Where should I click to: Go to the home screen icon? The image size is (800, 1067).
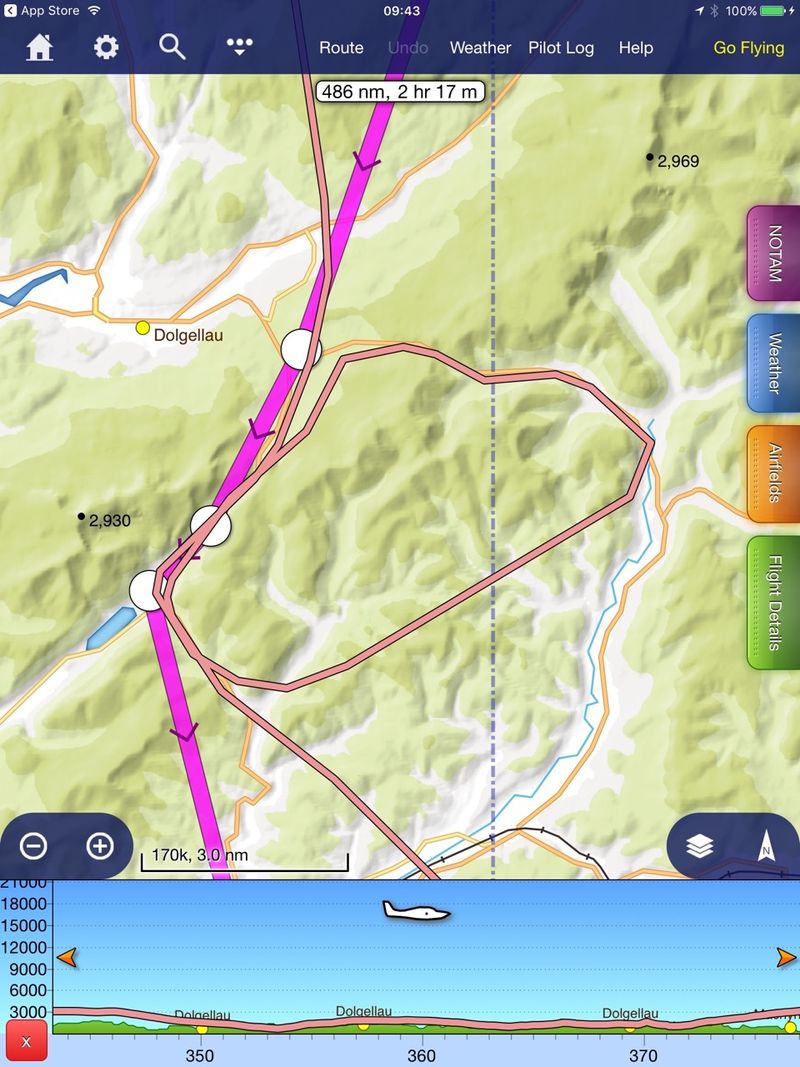[40, 47]
